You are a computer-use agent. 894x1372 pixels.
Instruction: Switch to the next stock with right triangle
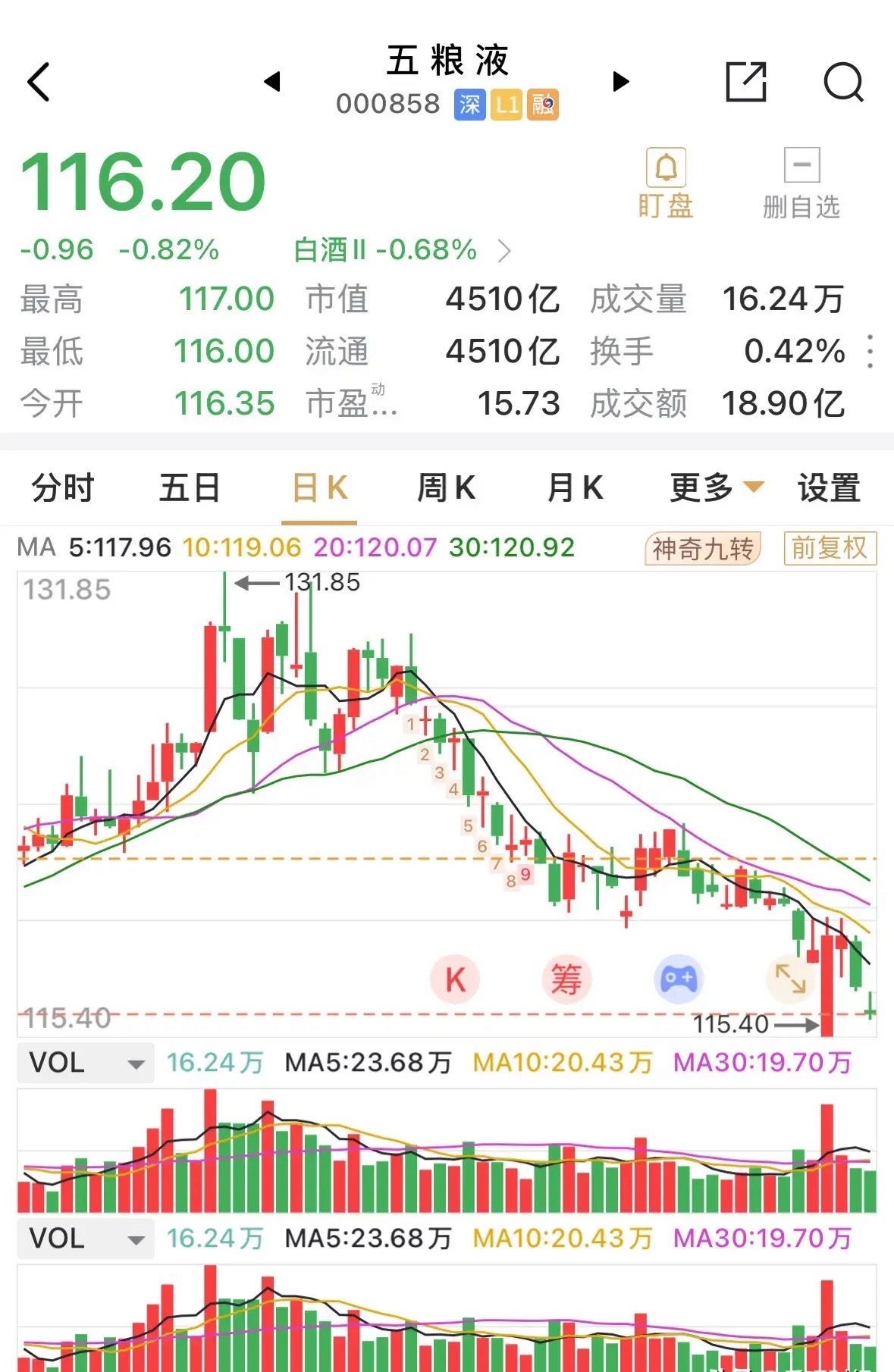[620, 81]
